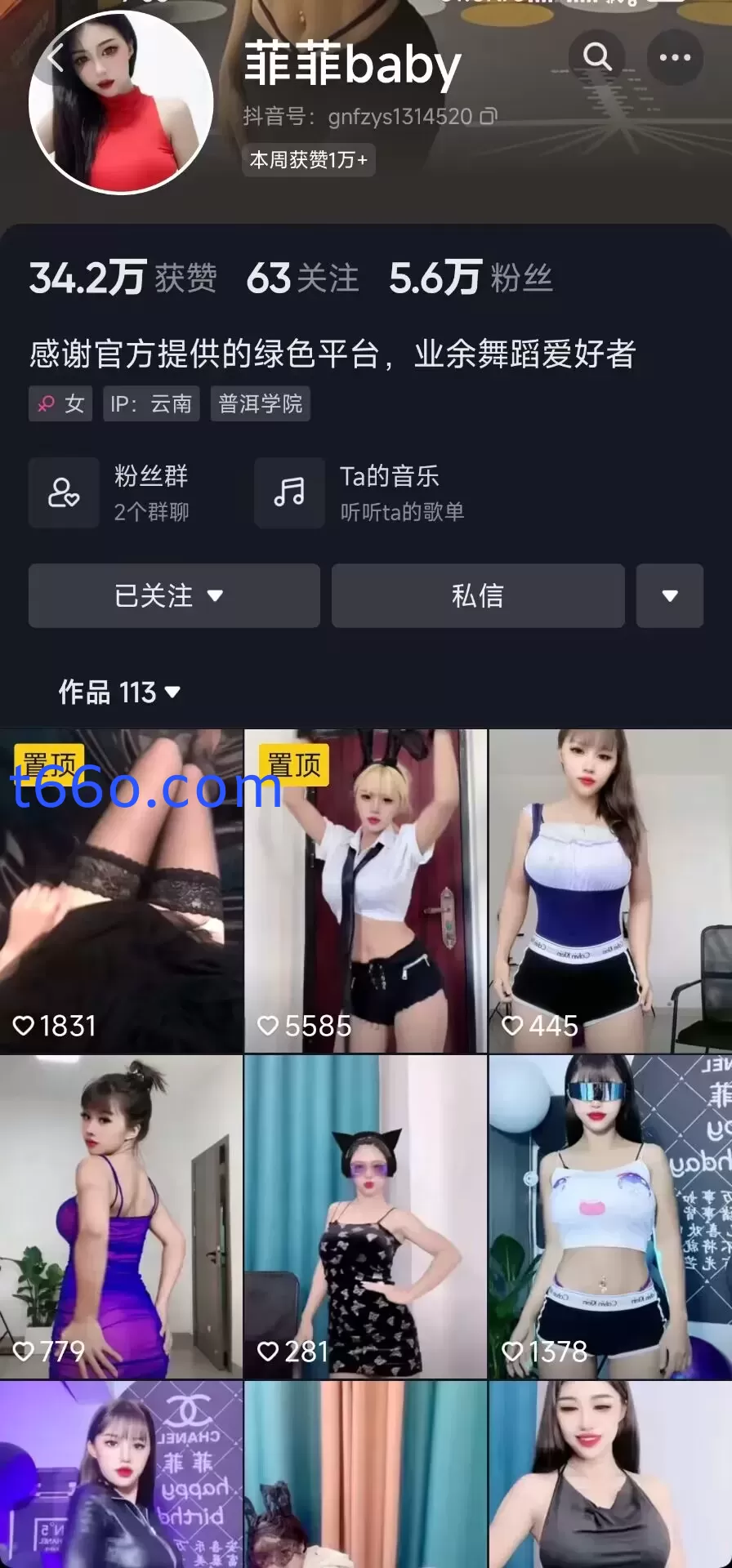Go back using the top-left arrow
Image resolution: width=732 pixels, height=1568 pixels.
pyautogui.click(x=56, y=58)
